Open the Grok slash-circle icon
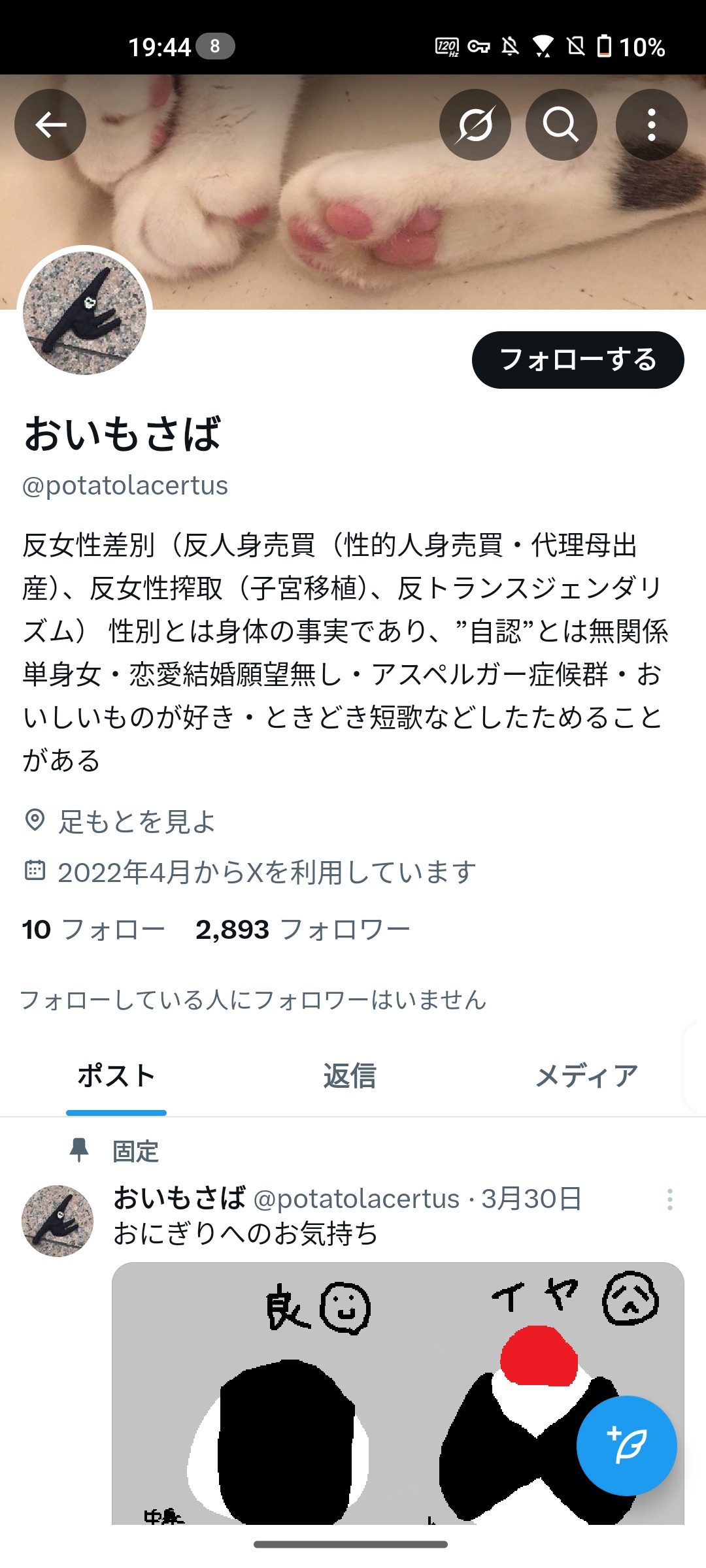The width and height of the screenshot is (706, 1568). [x=475, y=125]
